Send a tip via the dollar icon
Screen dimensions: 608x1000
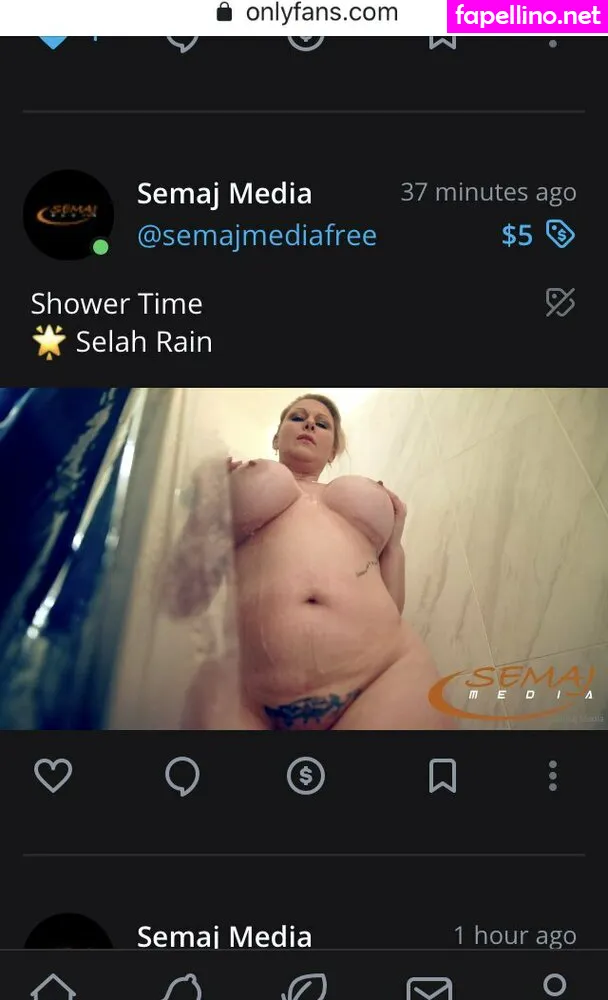[306, 775]
